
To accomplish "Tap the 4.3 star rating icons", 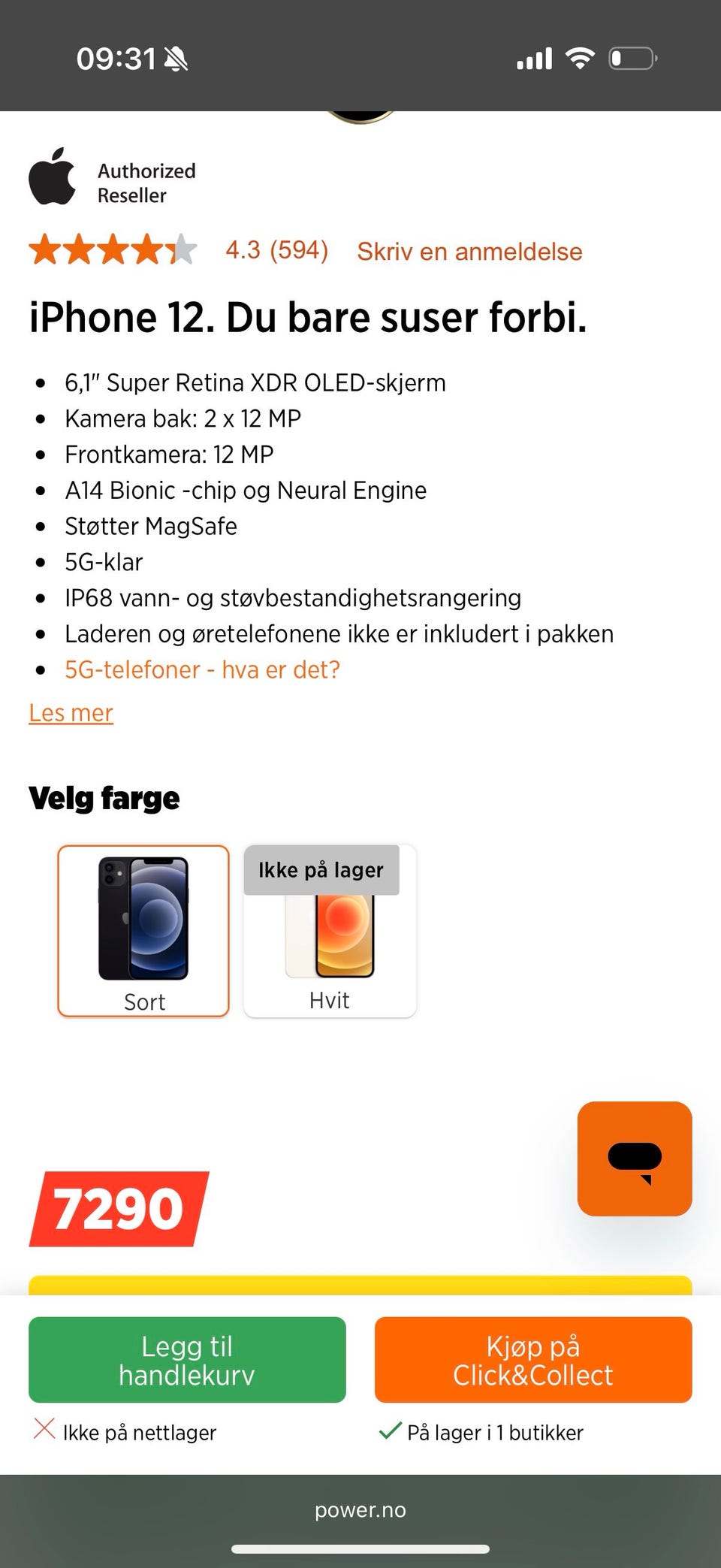I will coord(113,250).
